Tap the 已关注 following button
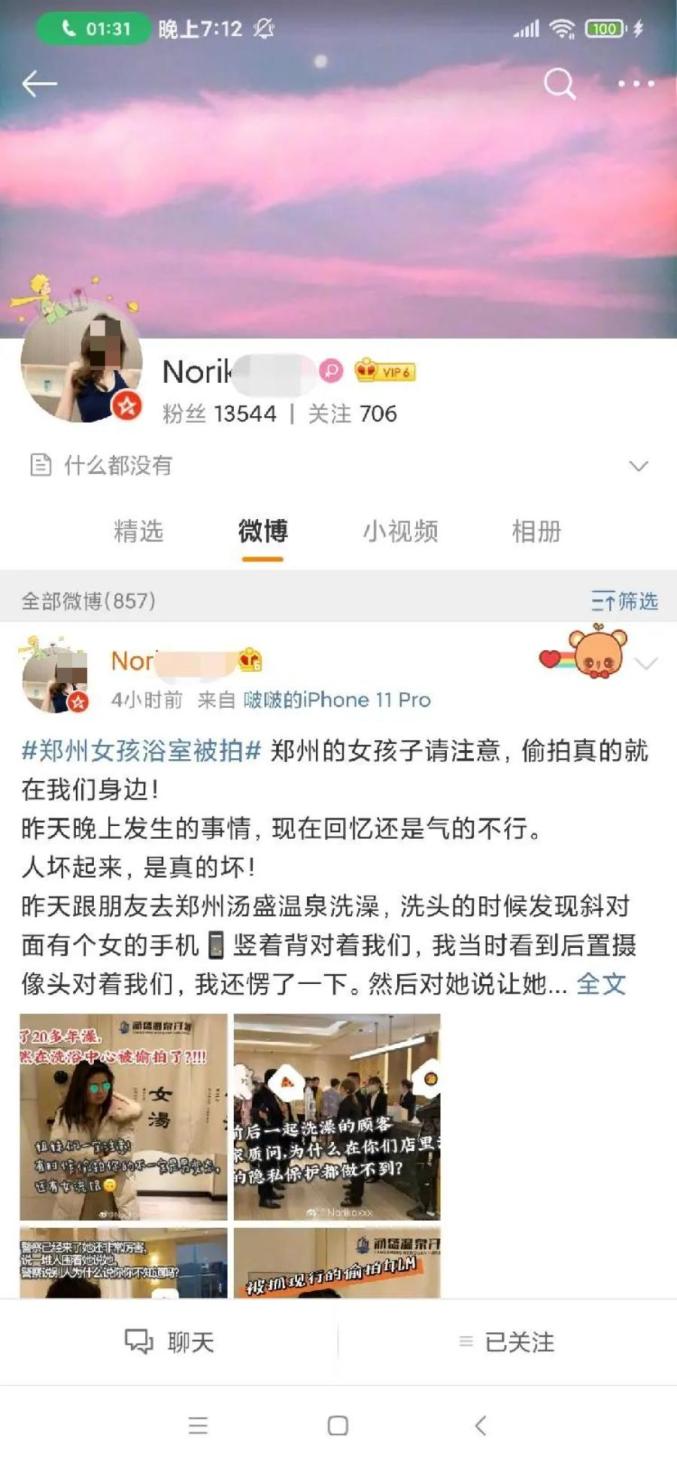Image resolution: width=677 pixels, height=1467 pixels. pos(507,1342)
